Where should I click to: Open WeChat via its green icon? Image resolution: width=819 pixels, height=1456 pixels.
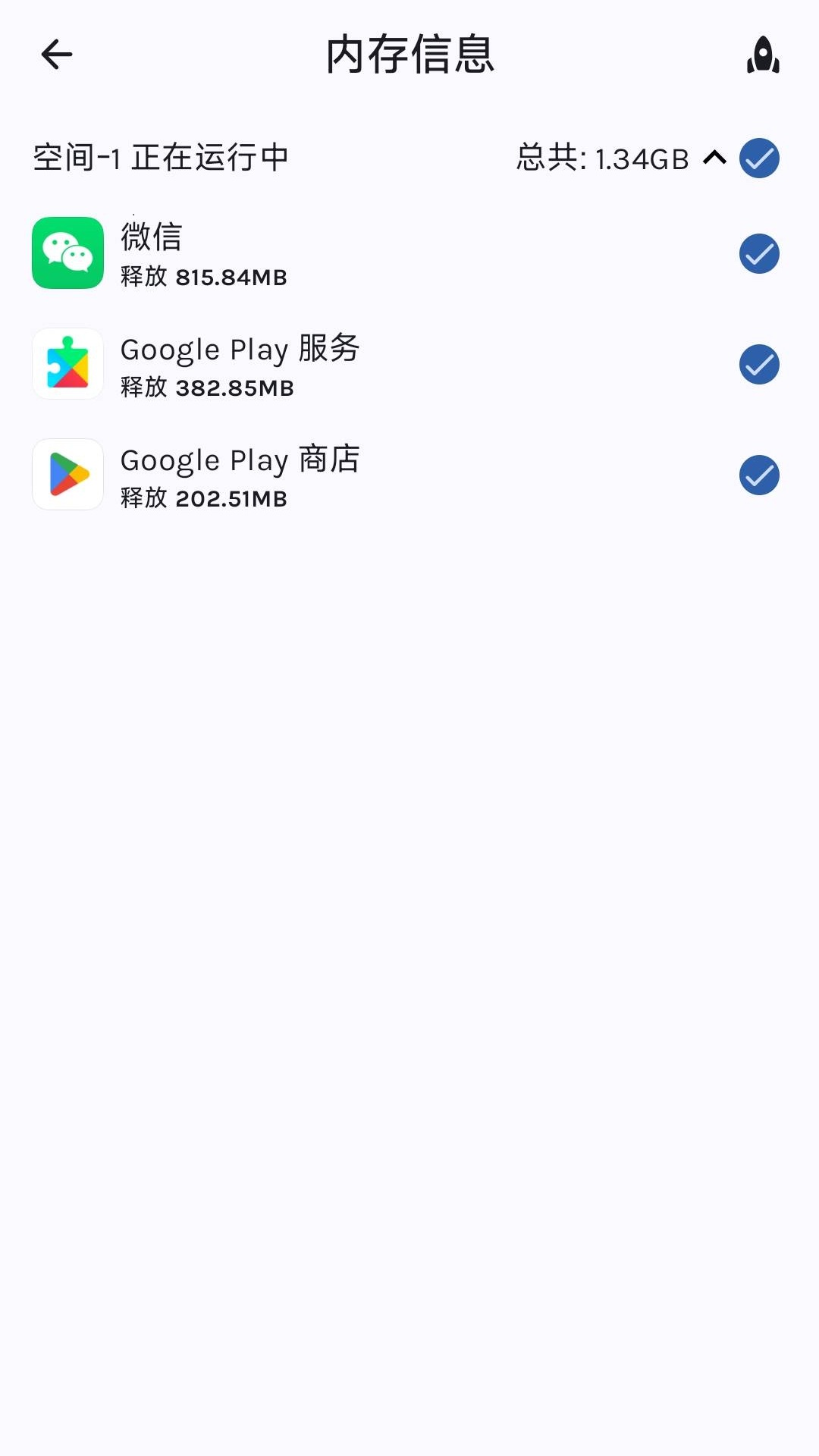67,253
